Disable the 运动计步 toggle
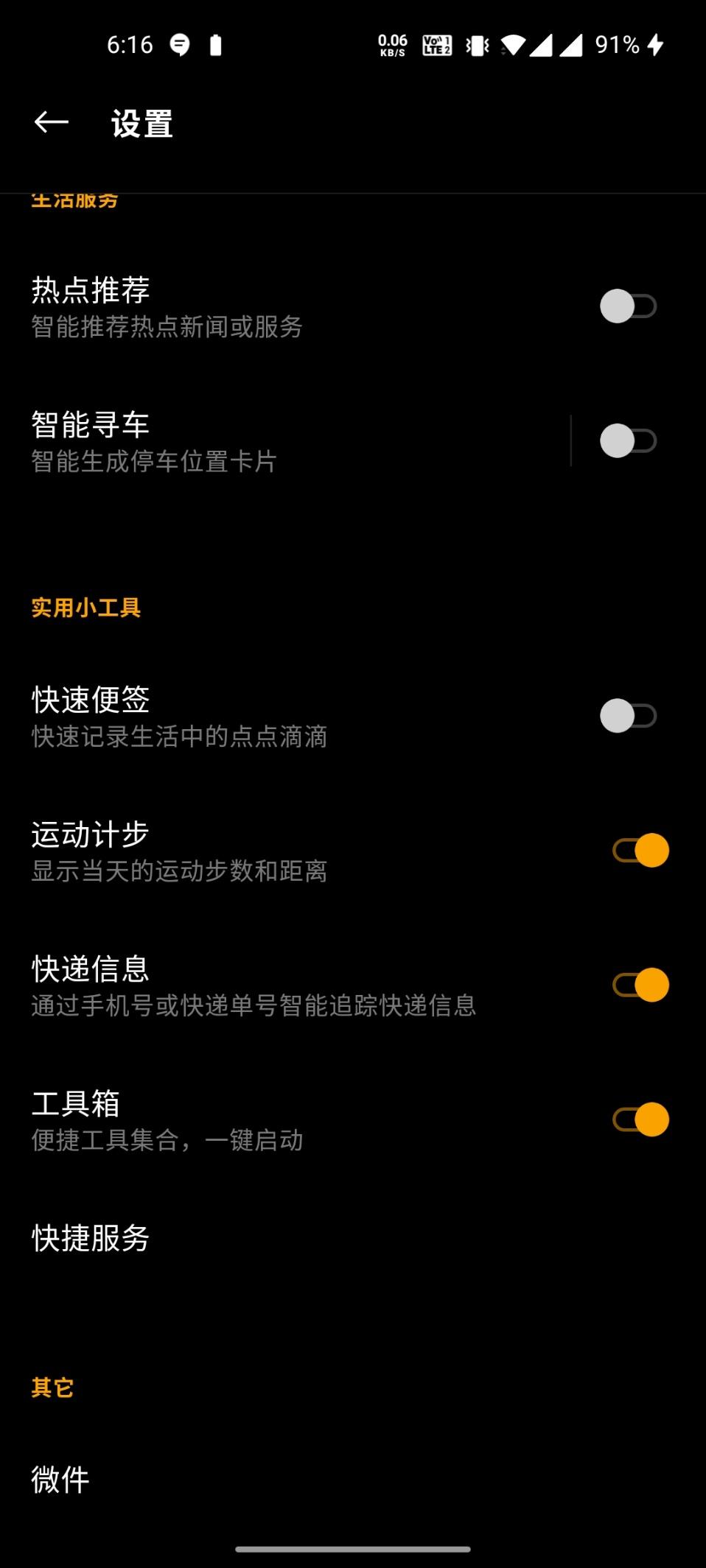Viewport: 706px width, 1568px height. (640, 851)
